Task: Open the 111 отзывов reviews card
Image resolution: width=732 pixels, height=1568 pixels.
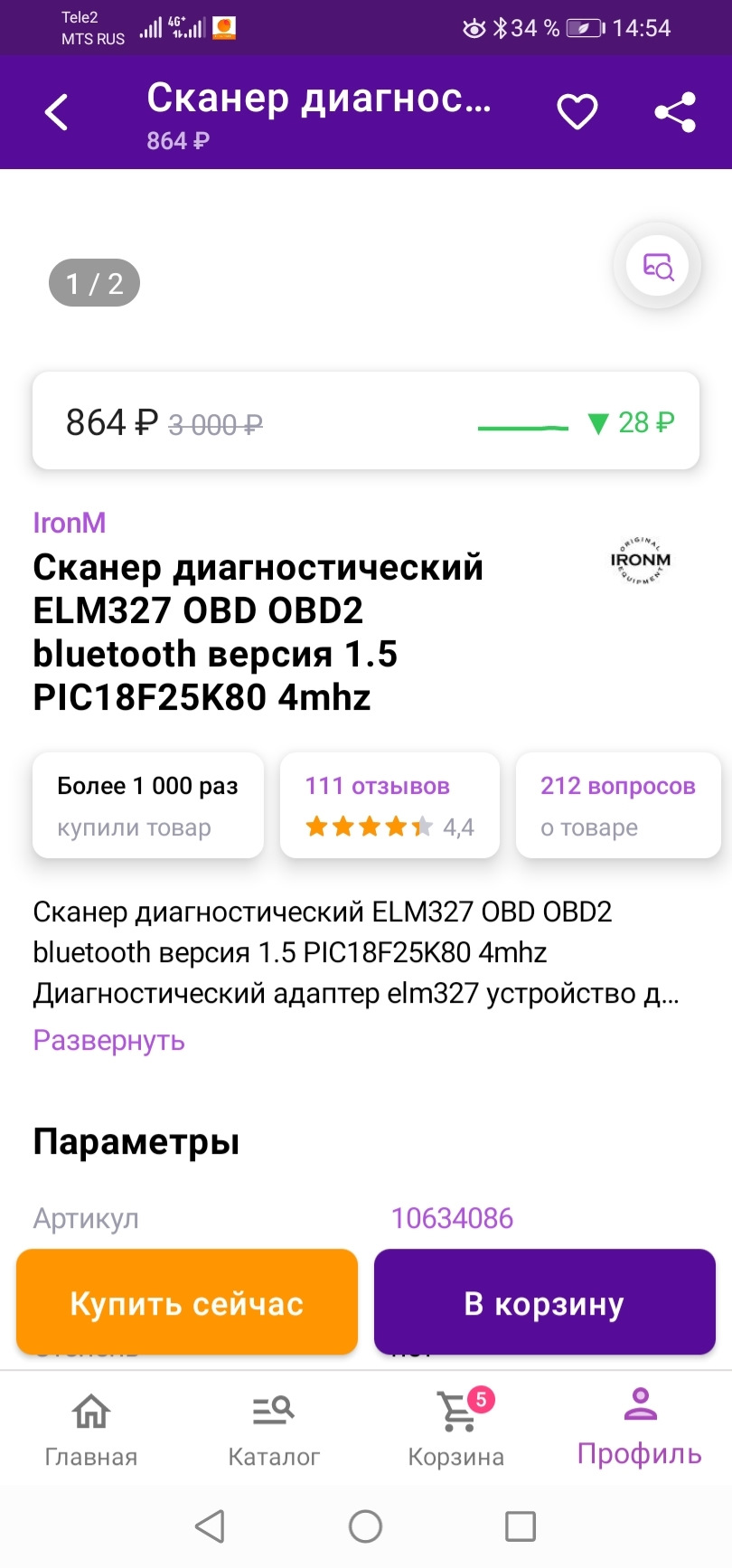Action: tap(389, 805)
